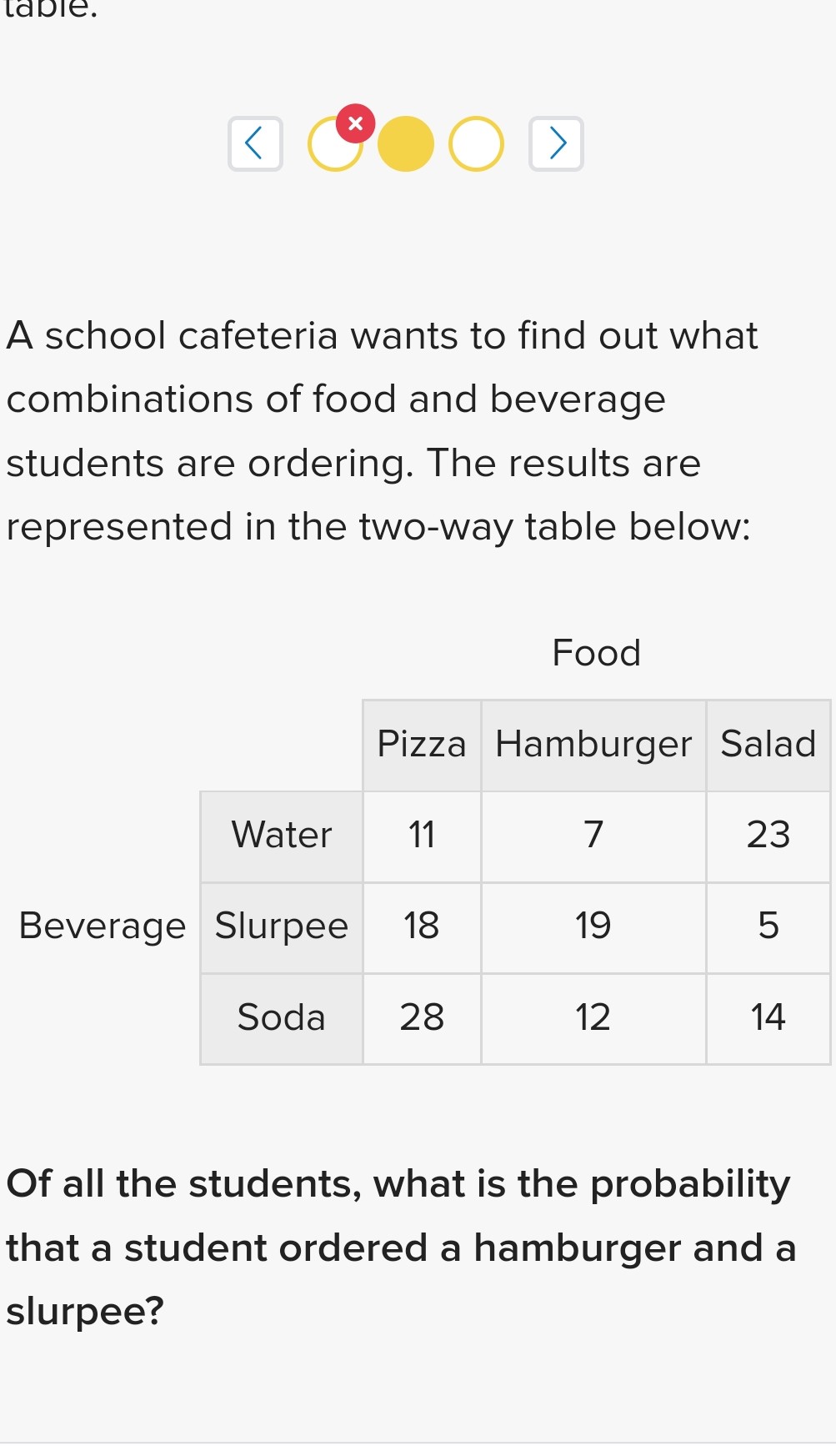Open the first question marked incorrect
This screenshot has width=836, height=1456.
click(335, 145)
